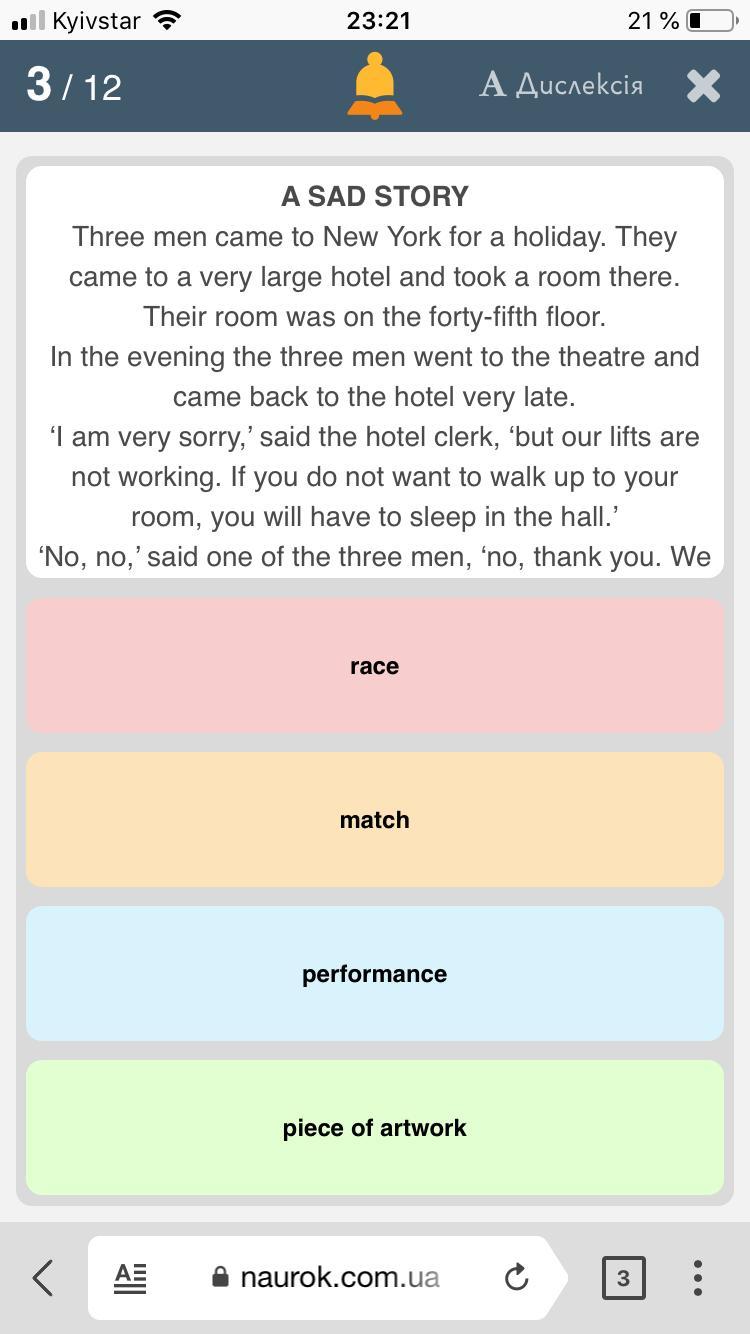
Task: Reload the naurok.com.ua page
Action: pos(516,1277)
